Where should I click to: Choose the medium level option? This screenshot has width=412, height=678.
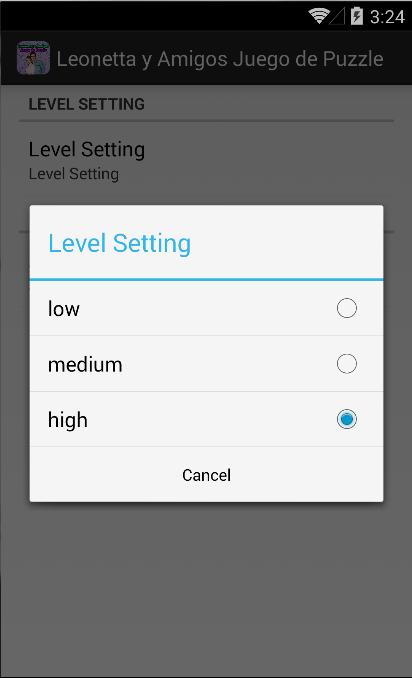click(206, 364)
